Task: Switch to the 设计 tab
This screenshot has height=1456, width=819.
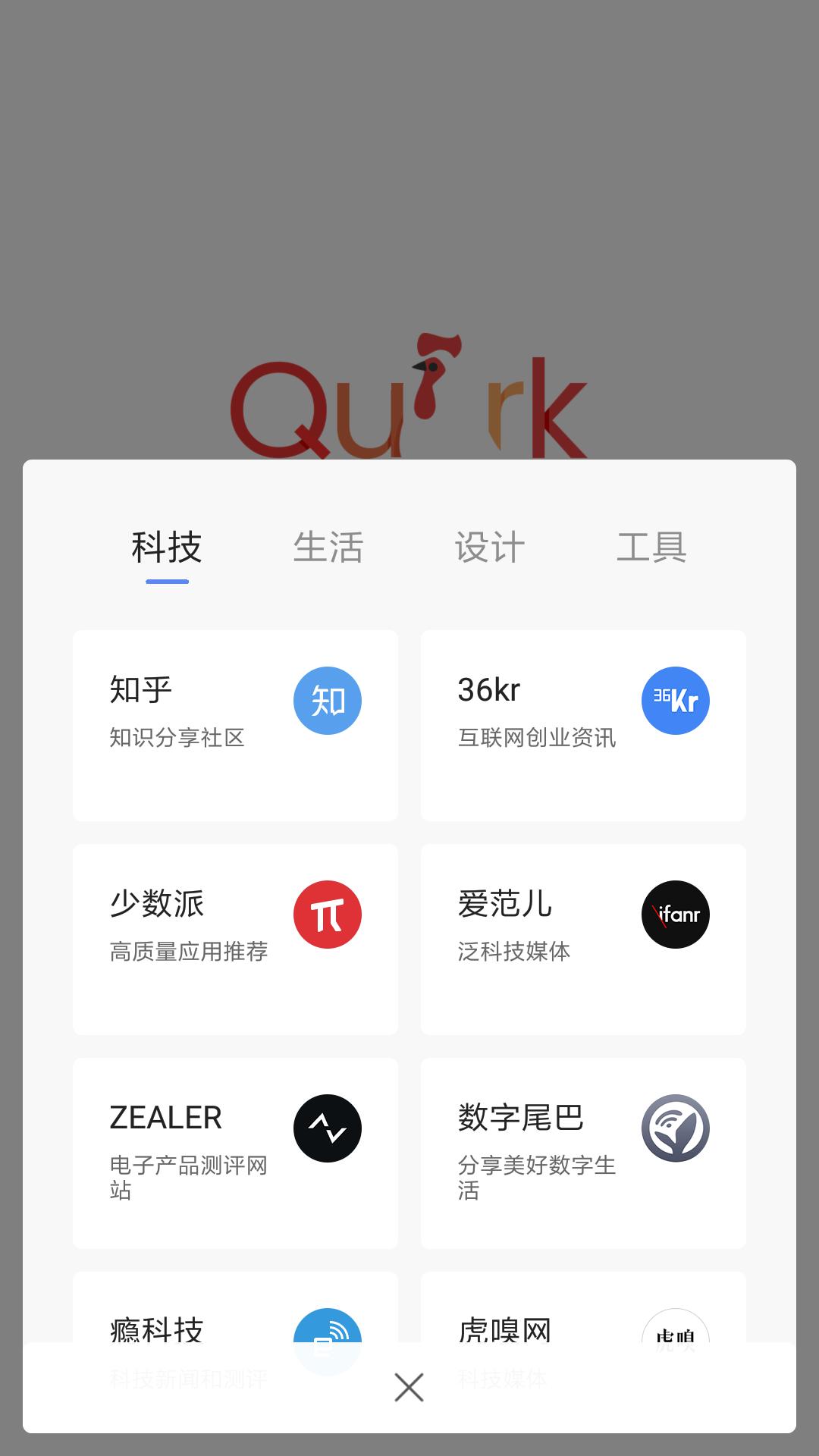Action: (x=491, y=546)
